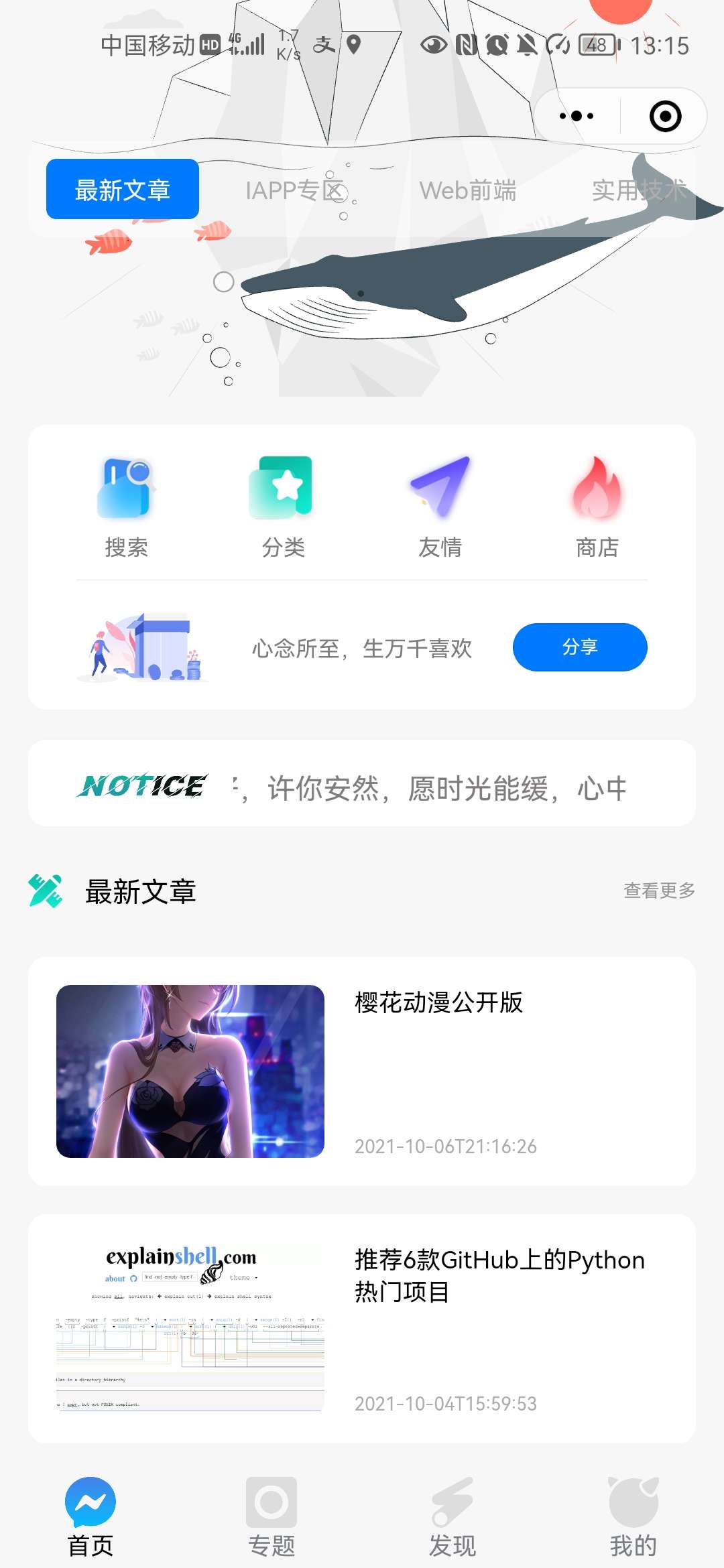Select the 最新文章 tab
The width and height of the screenshot is (724, 1568).
122,190
